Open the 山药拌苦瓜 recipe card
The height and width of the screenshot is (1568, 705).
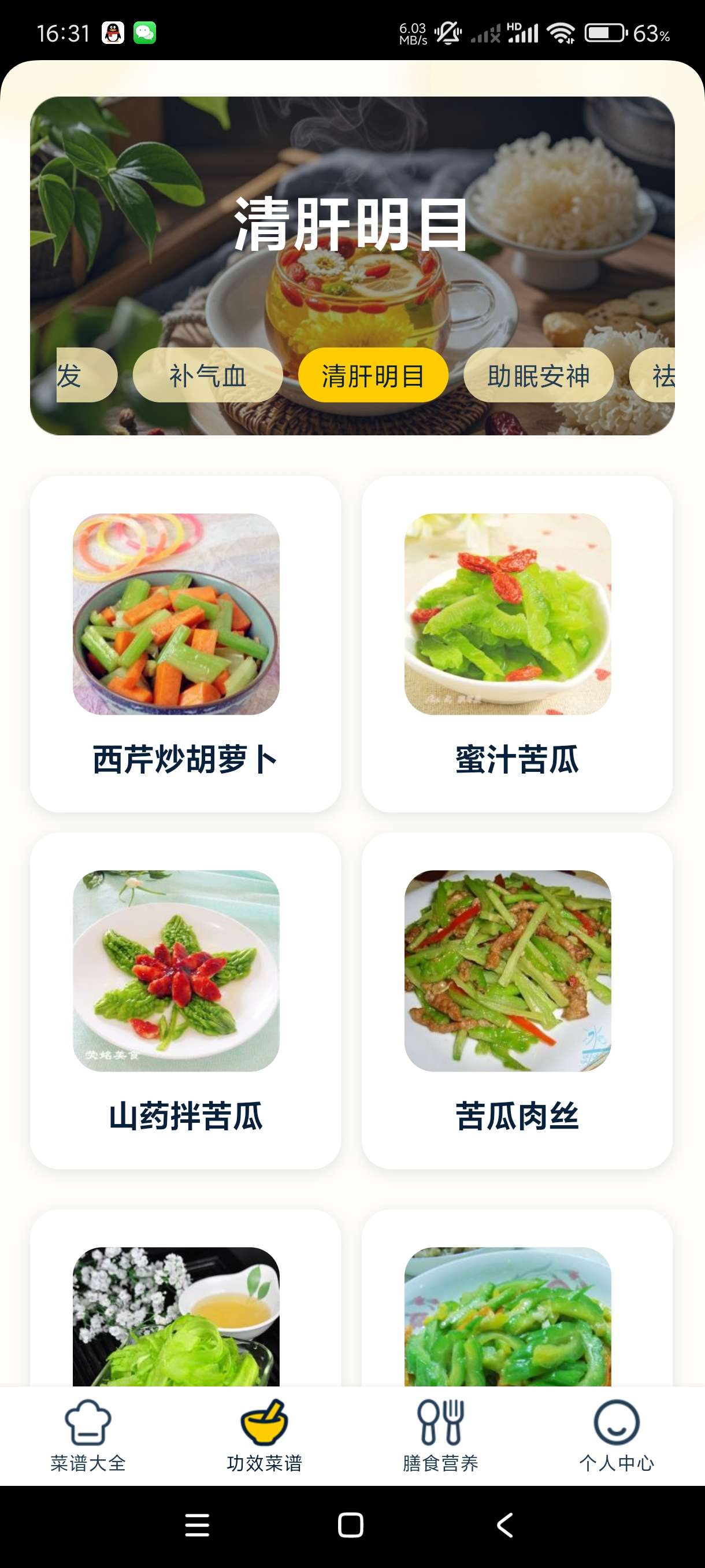[185, 1000]
